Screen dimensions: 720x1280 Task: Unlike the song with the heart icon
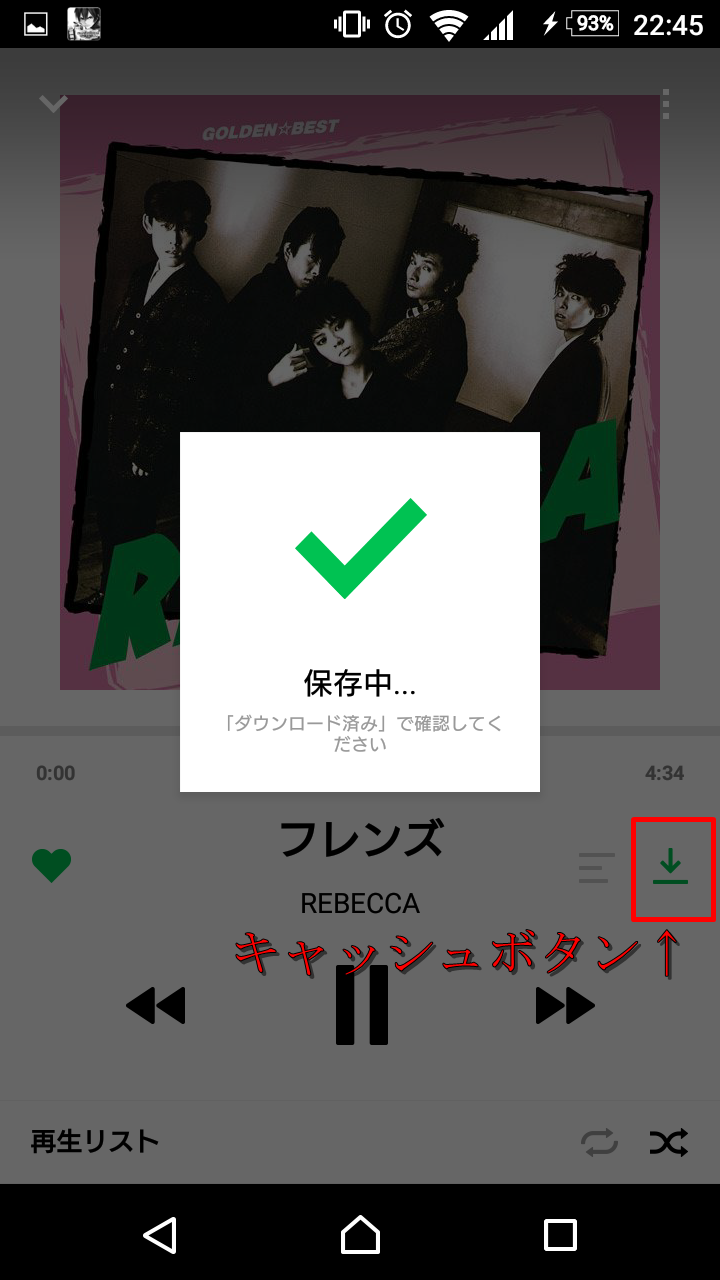click(x=52, y=865)
